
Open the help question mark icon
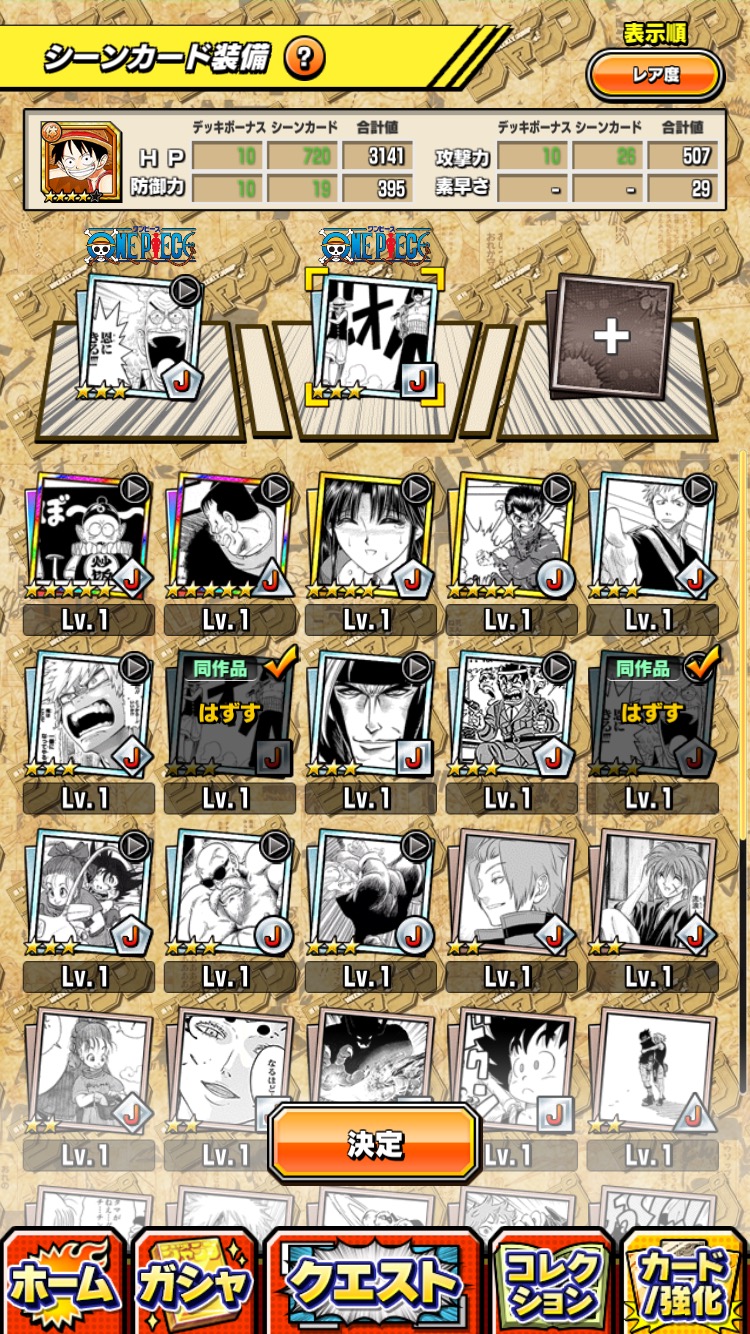click(304, 59)
